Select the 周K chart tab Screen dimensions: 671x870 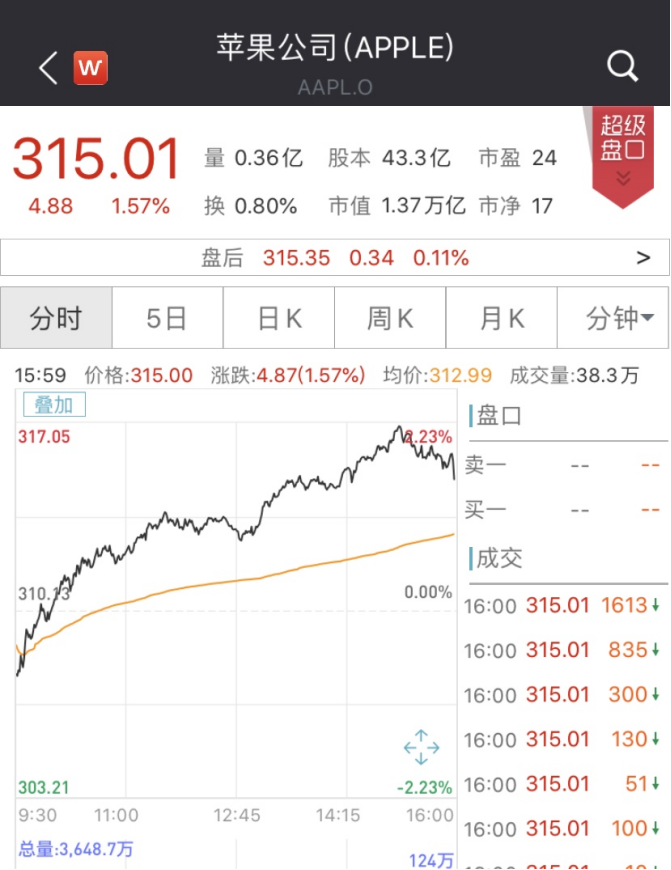coord(390,319)
